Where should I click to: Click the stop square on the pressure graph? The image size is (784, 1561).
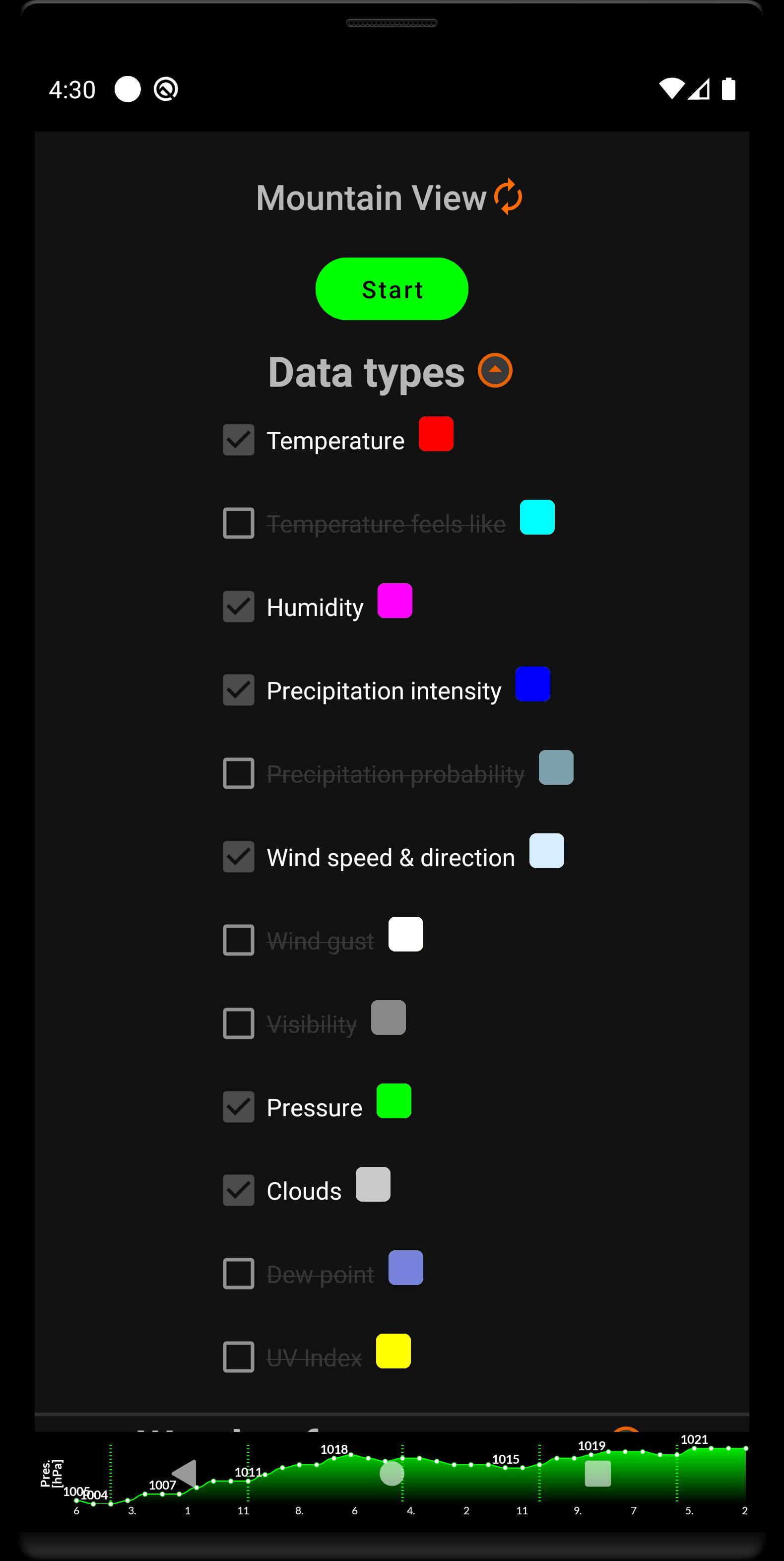tap(597, 1474)
